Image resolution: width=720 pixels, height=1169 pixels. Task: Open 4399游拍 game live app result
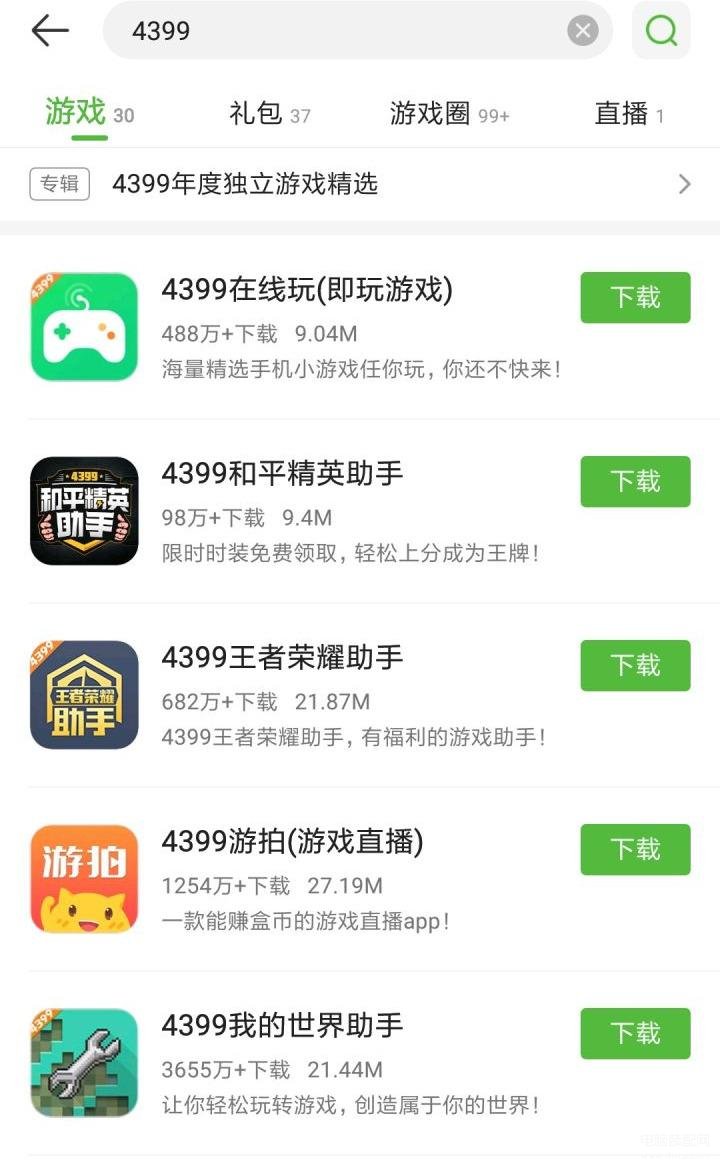(x=292, y=842)
